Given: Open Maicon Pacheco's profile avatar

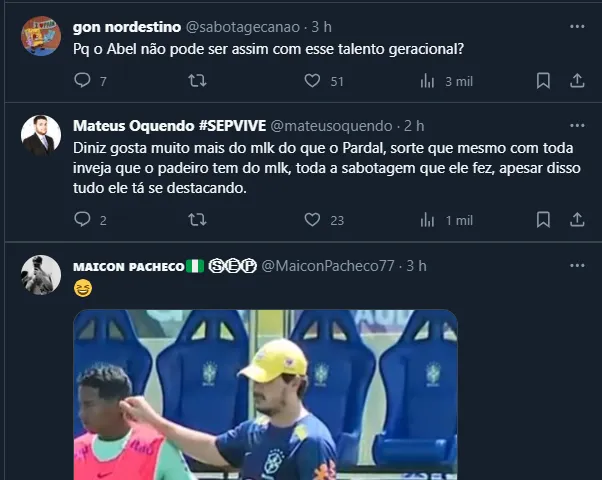Looking at the screenshot, I should tap(41, 274).
